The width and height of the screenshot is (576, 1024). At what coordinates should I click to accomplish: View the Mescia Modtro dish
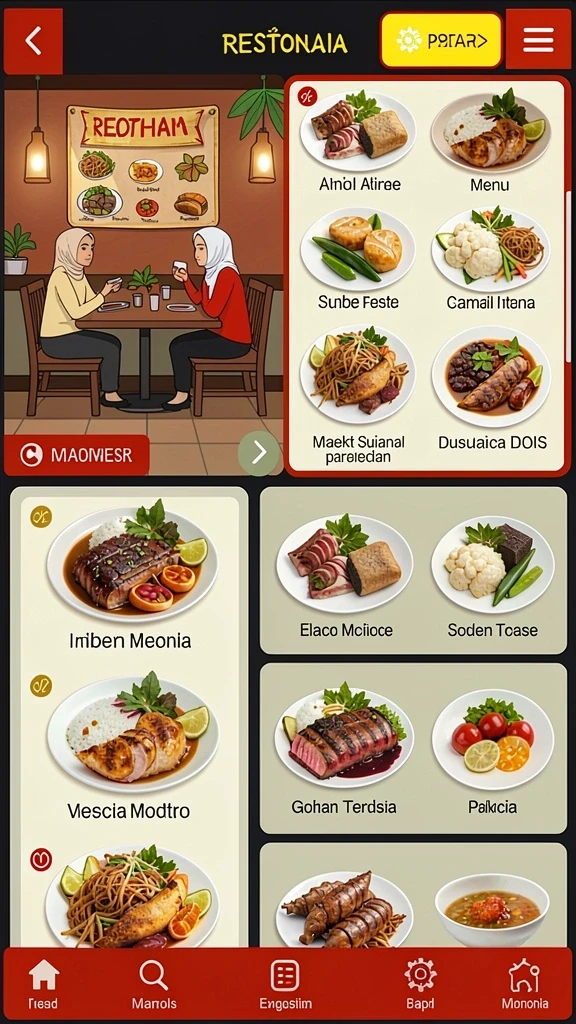pyautogui.click(x=131, y=748)
